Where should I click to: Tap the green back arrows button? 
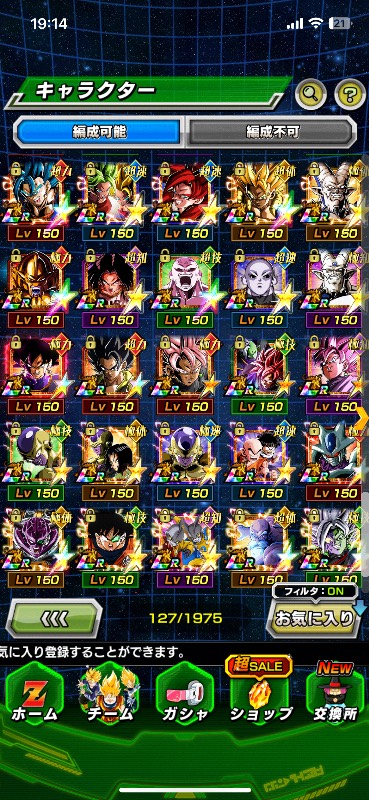pyautogui.click(x=54, y=618)
